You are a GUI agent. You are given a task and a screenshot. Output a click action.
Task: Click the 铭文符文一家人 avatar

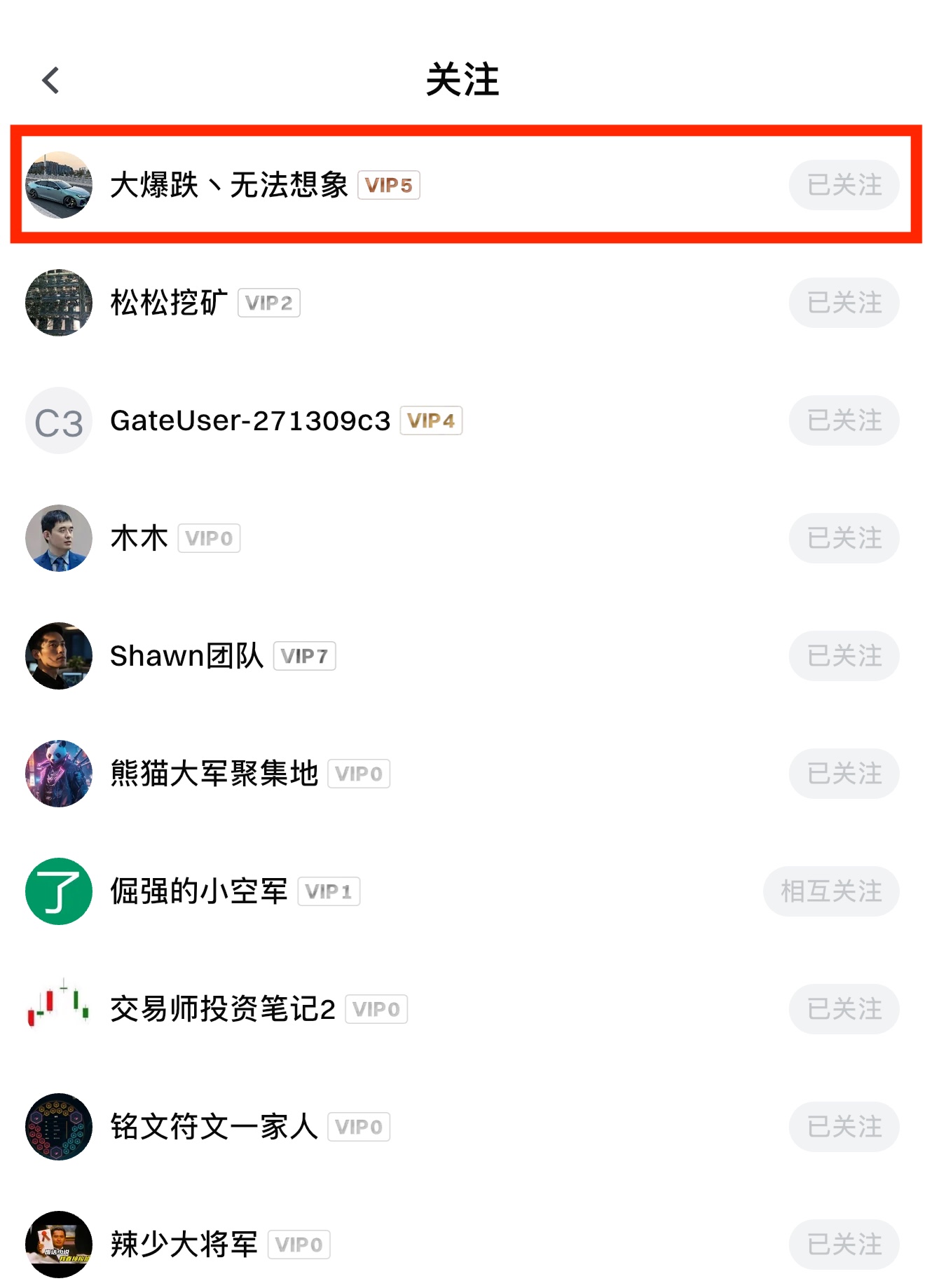pos(59,1127)
